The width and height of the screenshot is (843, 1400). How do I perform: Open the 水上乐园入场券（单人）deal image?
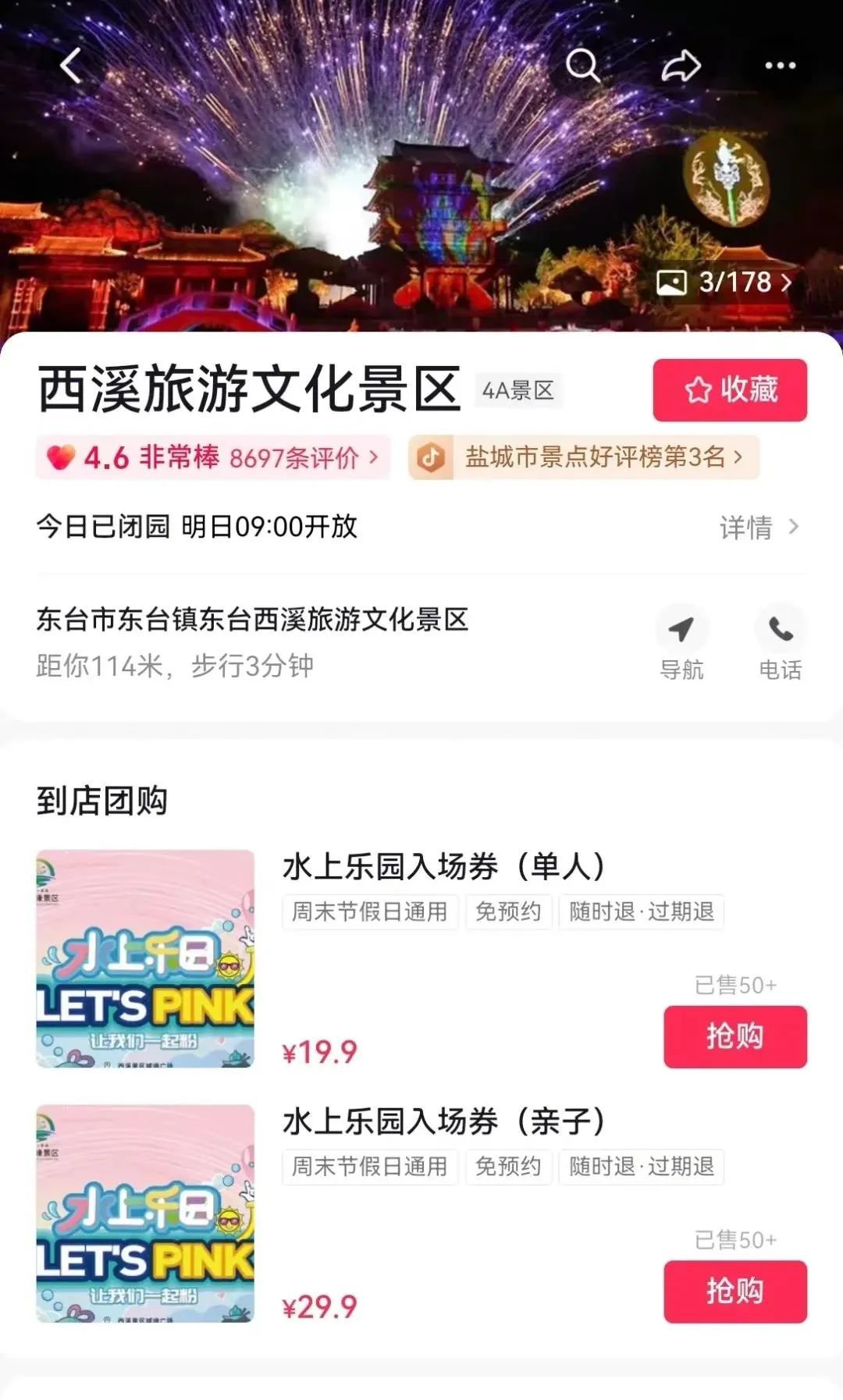coord(145,958)
